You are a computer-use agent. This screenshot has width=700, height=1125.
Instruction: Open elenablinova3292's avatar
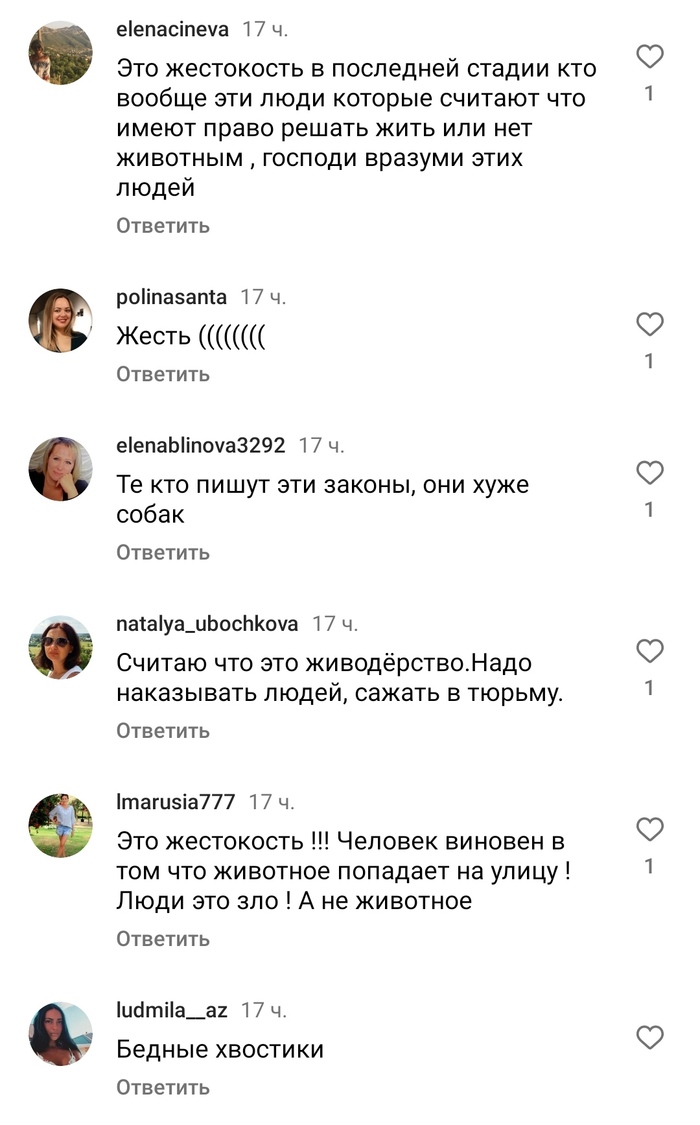60,469
